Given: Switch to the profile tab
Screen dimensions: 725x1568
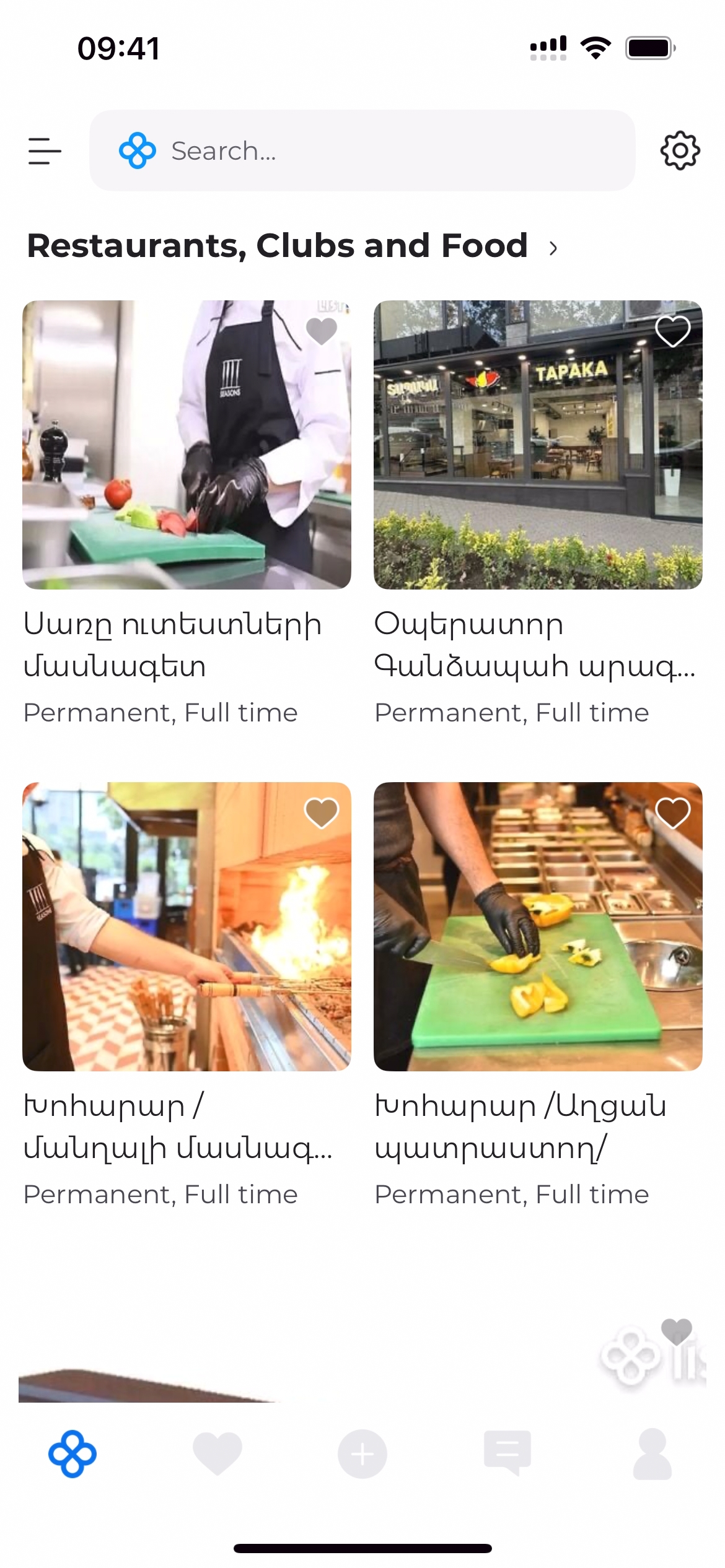Looking at the screenshot, I should coord(652,1453).
